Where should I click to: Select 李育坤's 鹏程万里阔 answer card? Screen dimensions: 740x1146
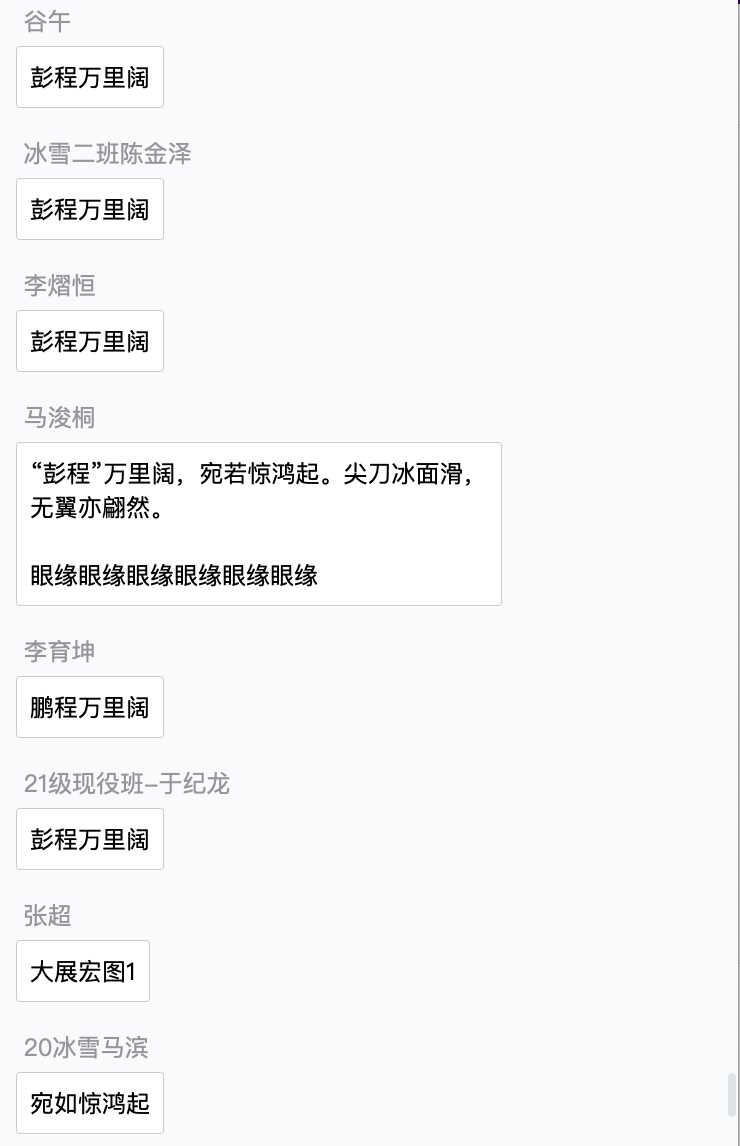coord(89,707)
